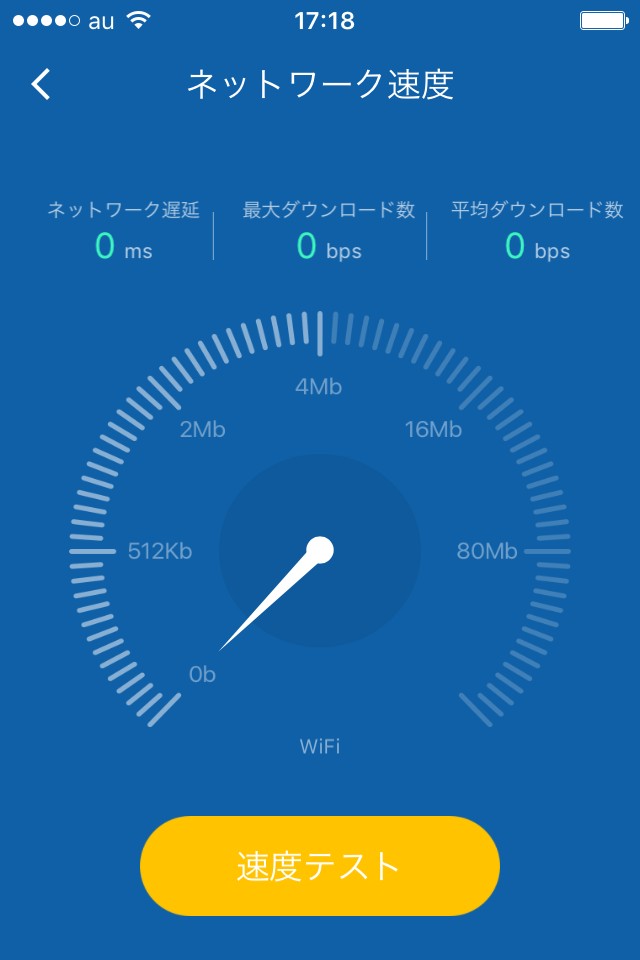The height and width of the screenshot is (960, 640).
Task: Start the 速度テスト speed test
Action: pos(319,866)
